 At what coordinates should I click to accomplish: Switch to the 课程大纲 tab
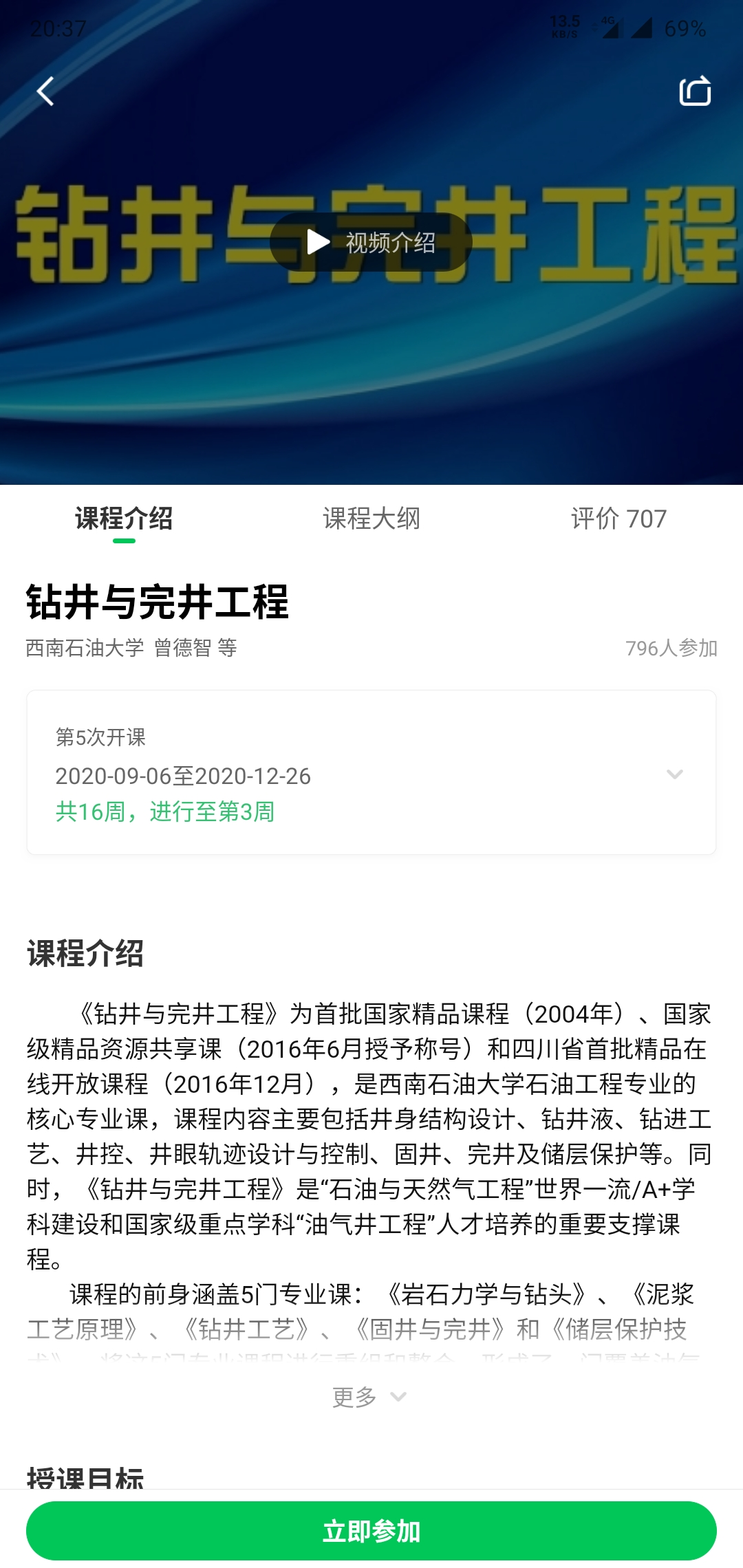[371, 519]
